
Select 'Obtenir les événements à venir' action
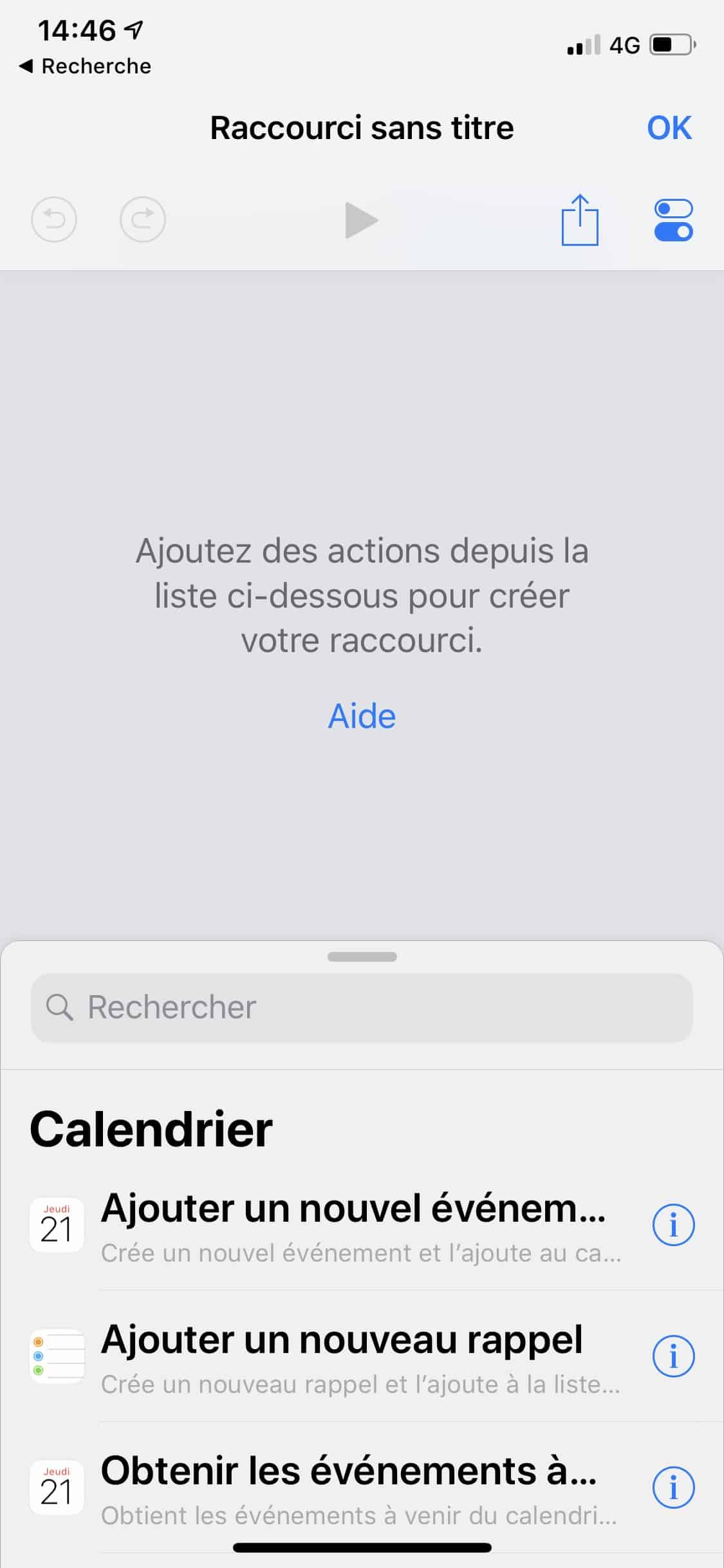click(349, 1488)
